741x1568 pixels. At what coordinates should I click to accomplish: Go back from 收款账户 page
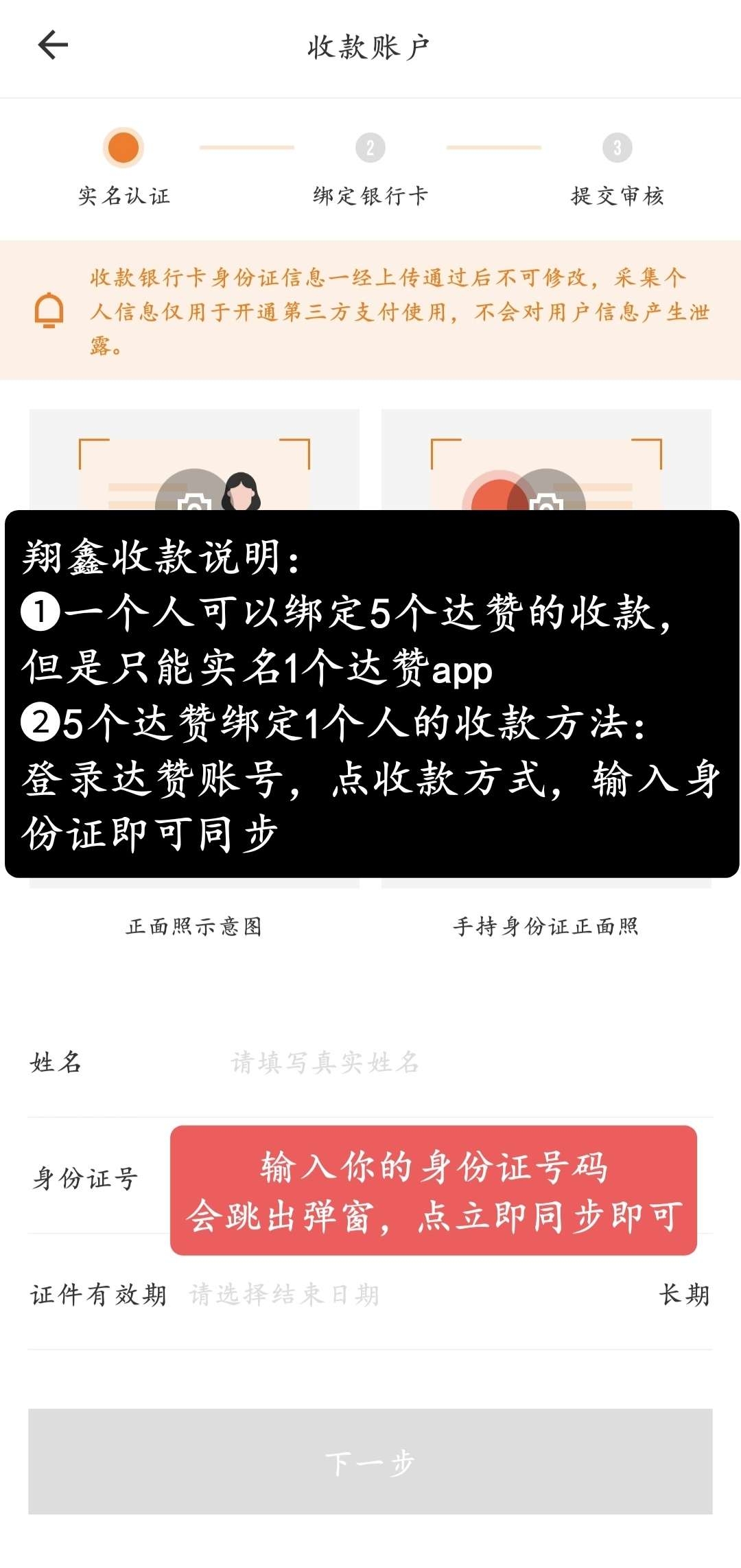(53, 45)
